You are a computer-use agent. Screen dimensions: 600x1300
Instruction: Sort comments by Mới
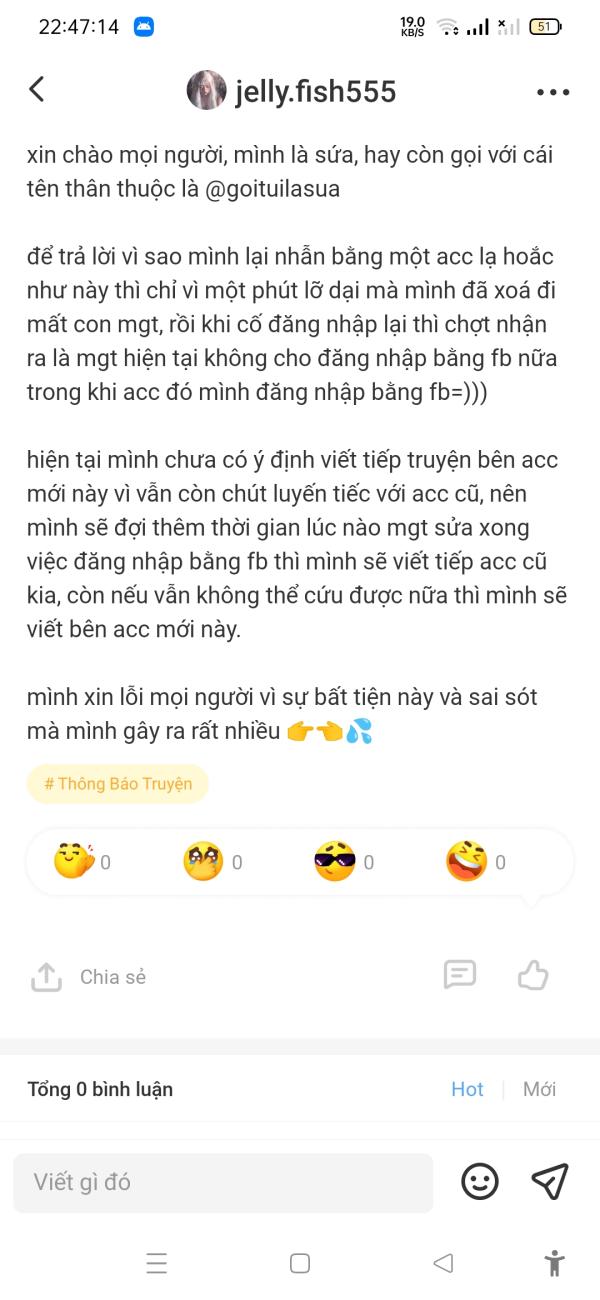tap(539, 1089)
